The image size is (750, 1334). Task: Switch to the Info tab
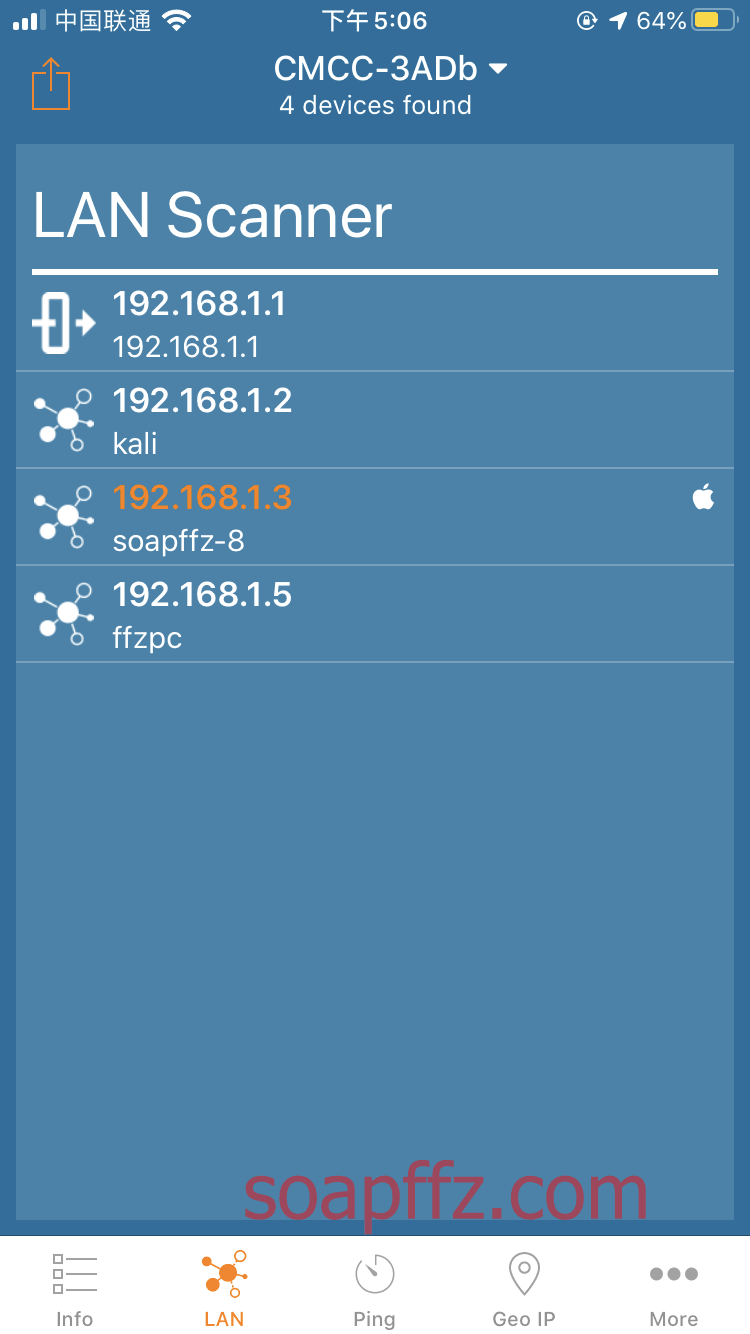(75, 1289)
